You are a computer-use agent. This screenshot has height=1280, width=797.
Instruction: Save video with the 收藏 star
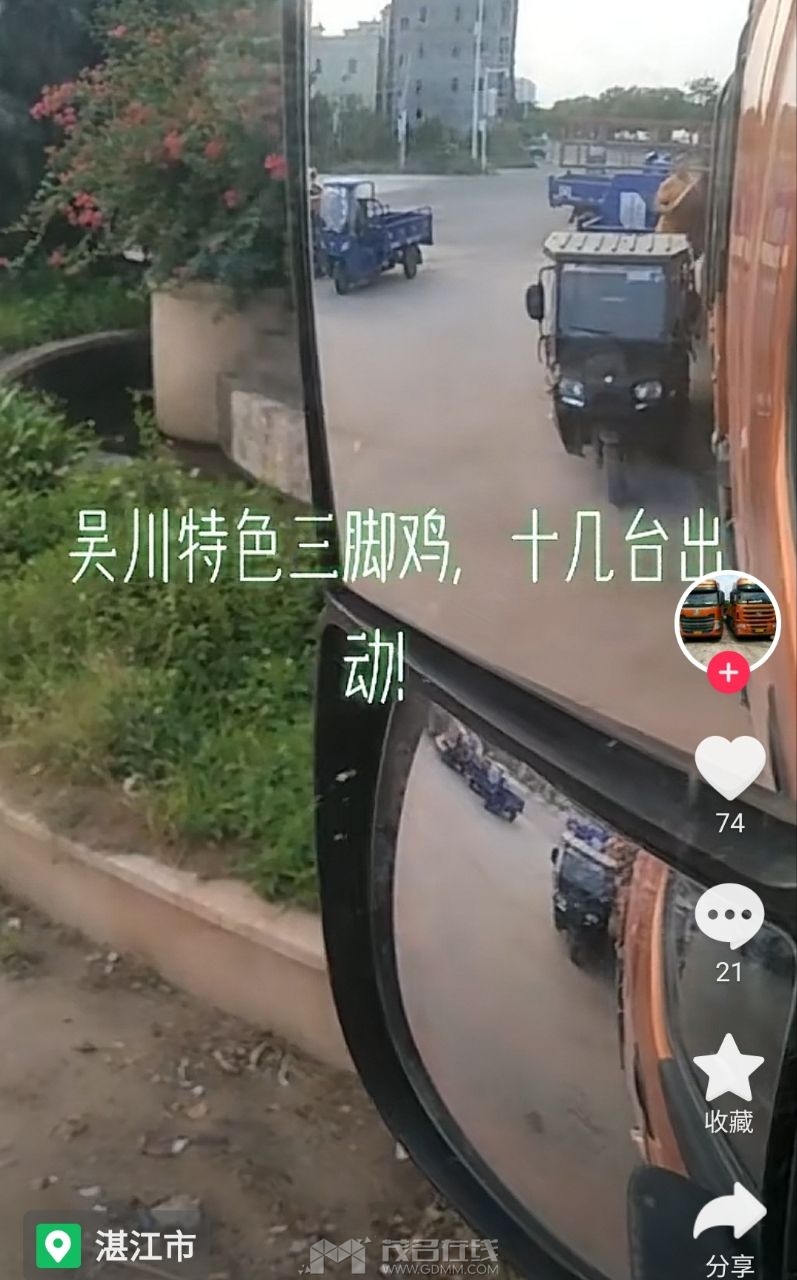[728, 1070]
